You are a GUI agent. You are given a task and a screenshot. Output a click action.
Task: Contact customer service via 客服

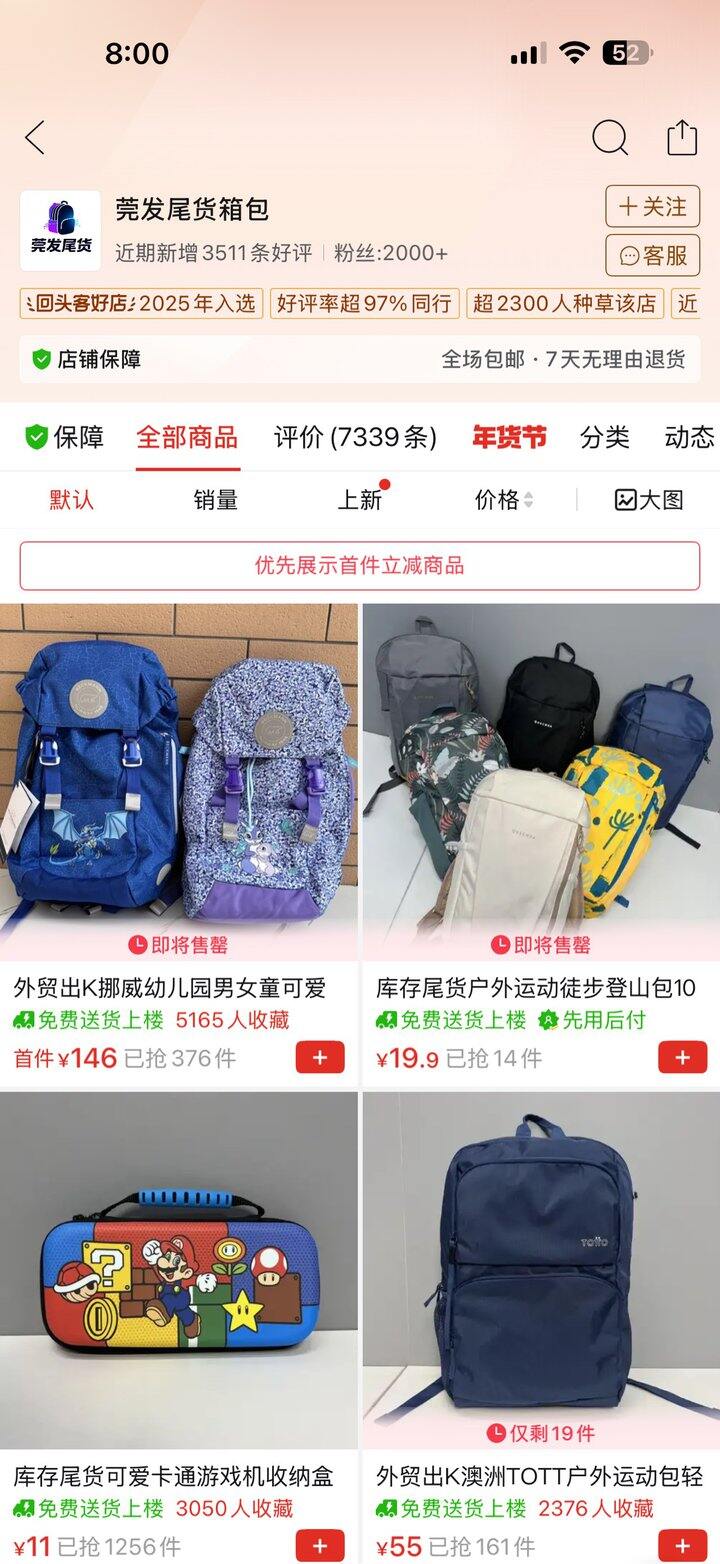click(652, 256)
